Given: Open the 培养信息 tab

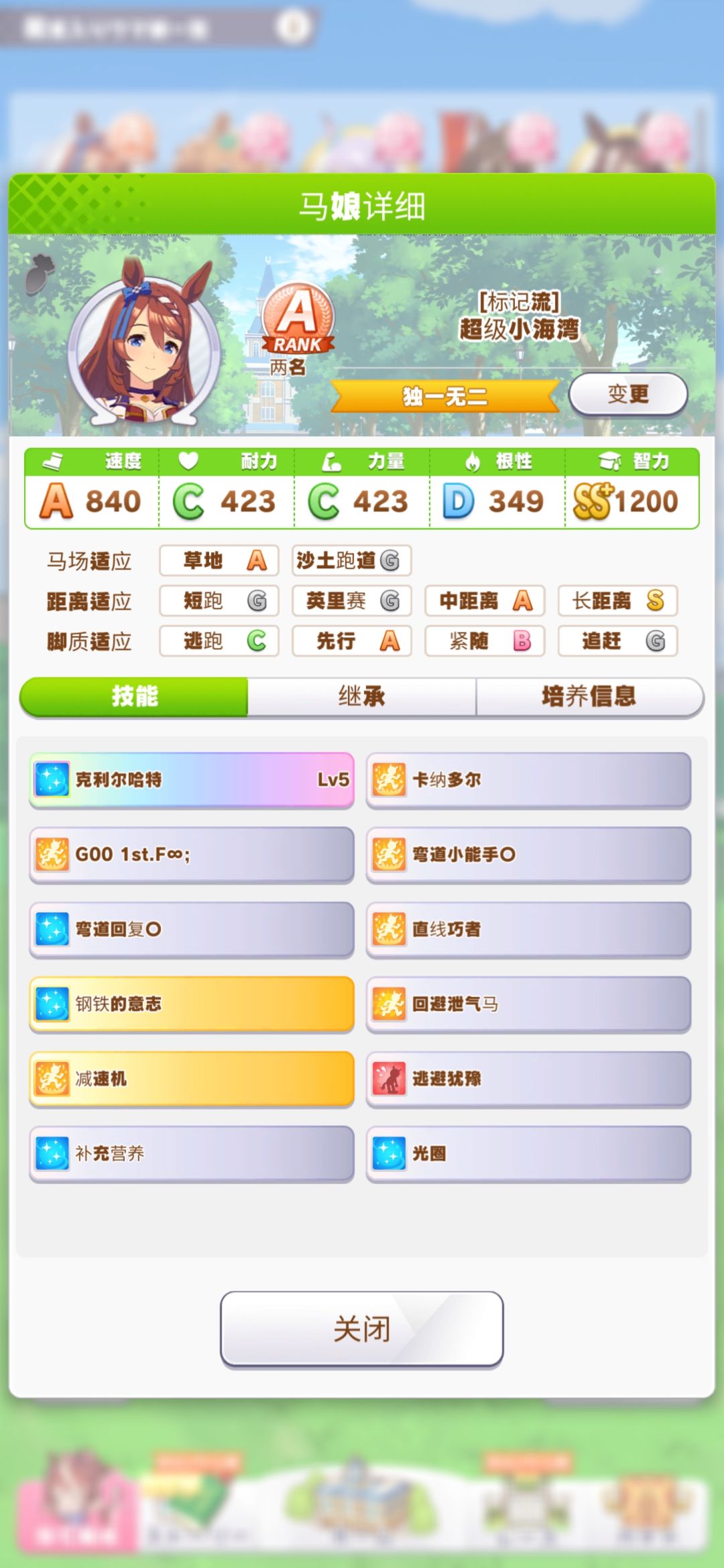Looking at the screenshot, I should (590, 697).
